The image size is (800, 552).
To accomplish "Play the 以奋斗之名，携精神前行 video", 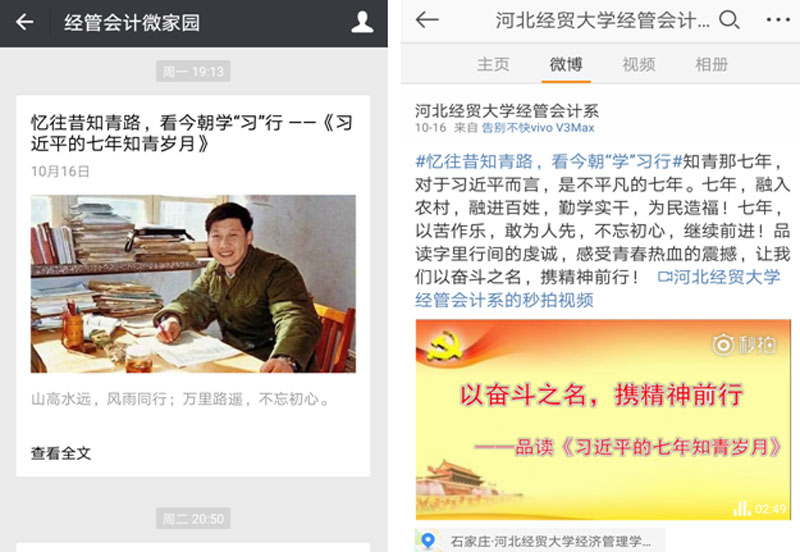I will tap(603, 419).
